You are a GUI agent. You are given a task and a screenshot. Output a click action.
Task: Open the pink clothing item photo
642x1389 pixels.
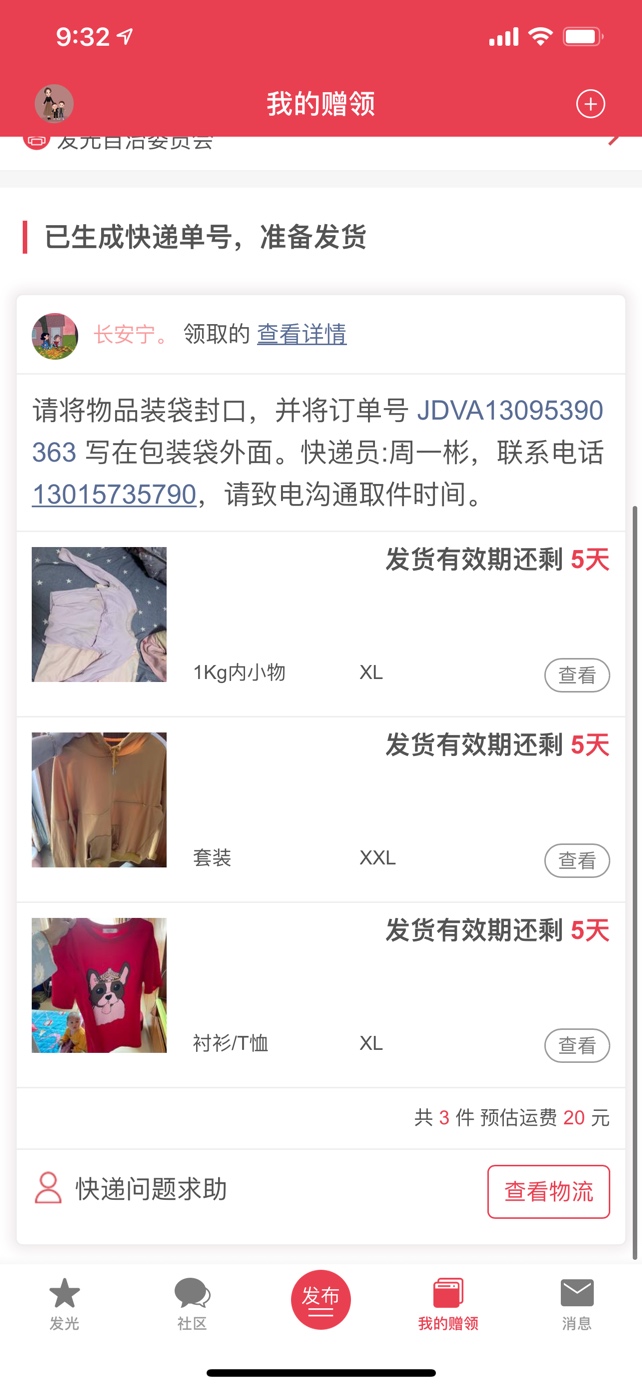tap(99, 614)
